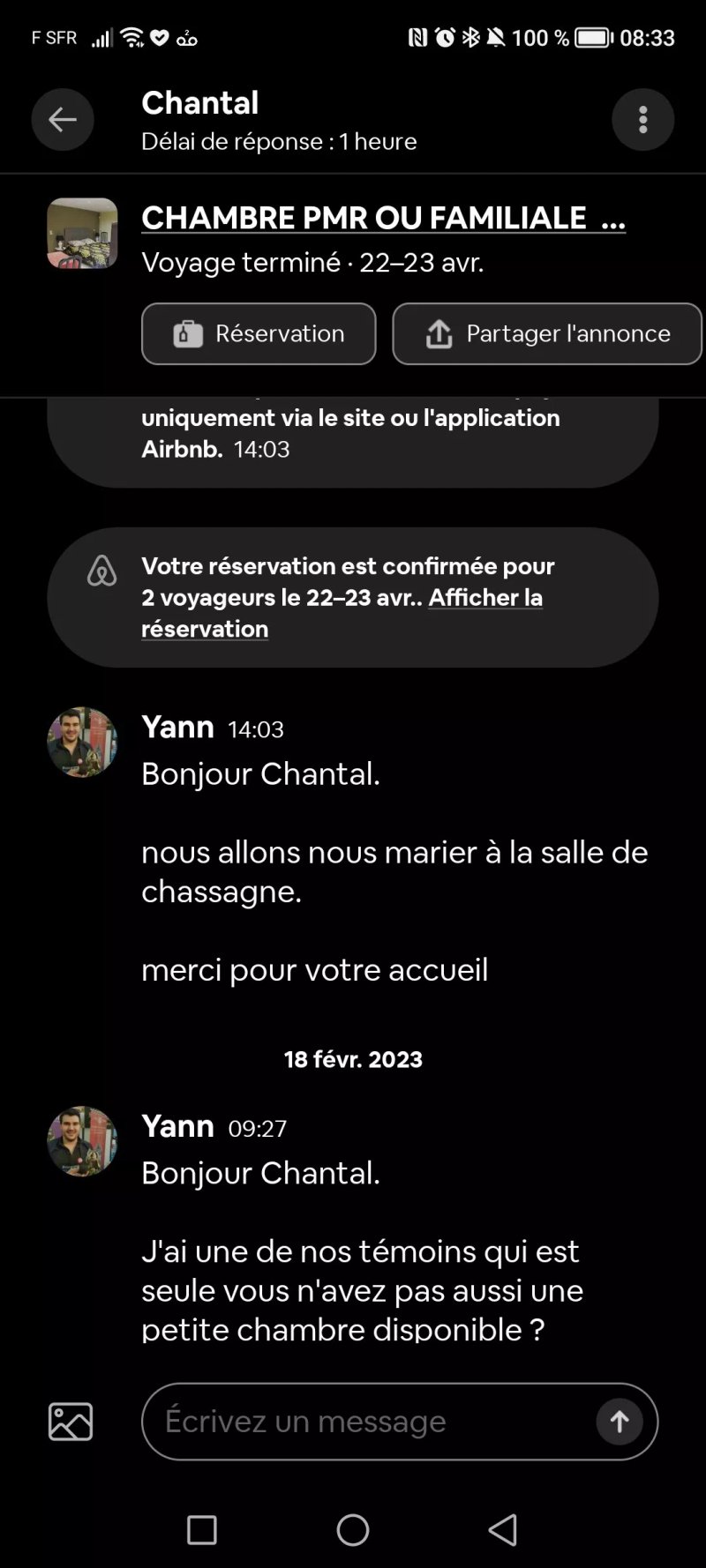Open the CHAMBRE PMR OU FAMILIALE listing
The width and height of the screenshot is (706, 1568).
383,218
